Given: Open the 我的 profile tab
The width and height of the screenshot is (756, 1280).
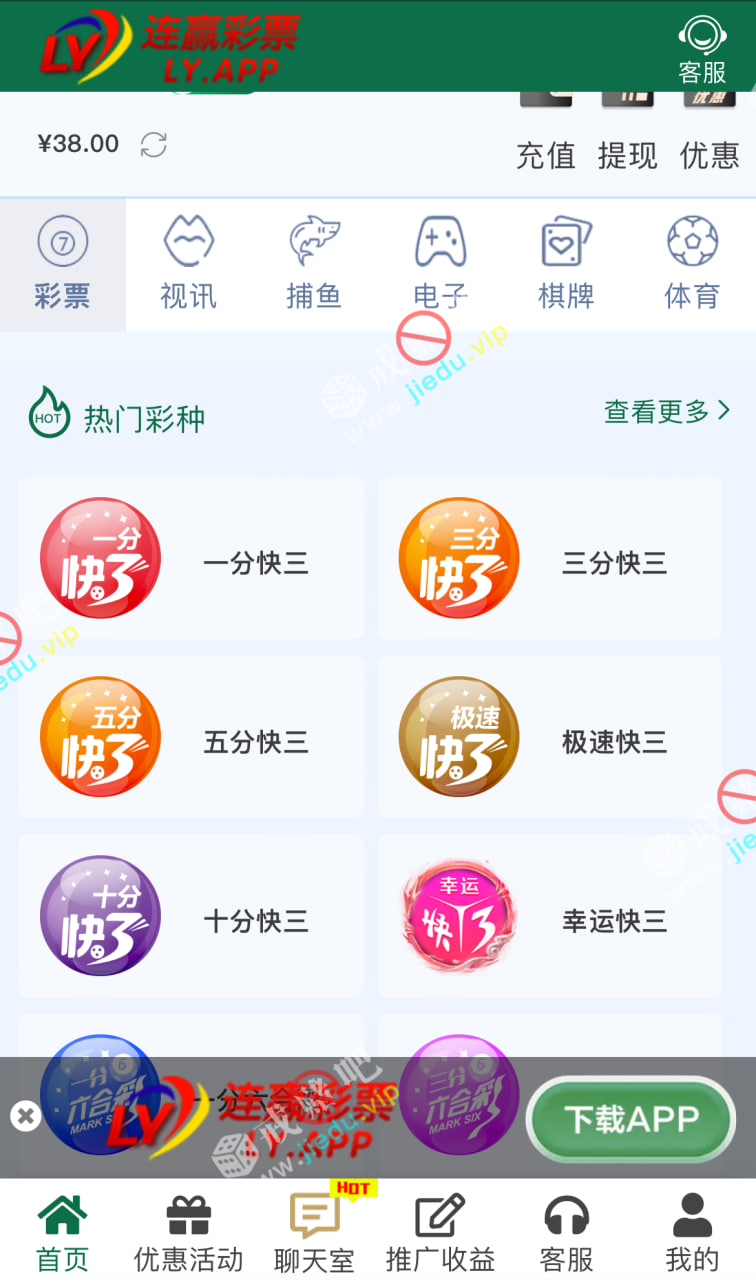Looking at the screenshot, I should 692,1234.
